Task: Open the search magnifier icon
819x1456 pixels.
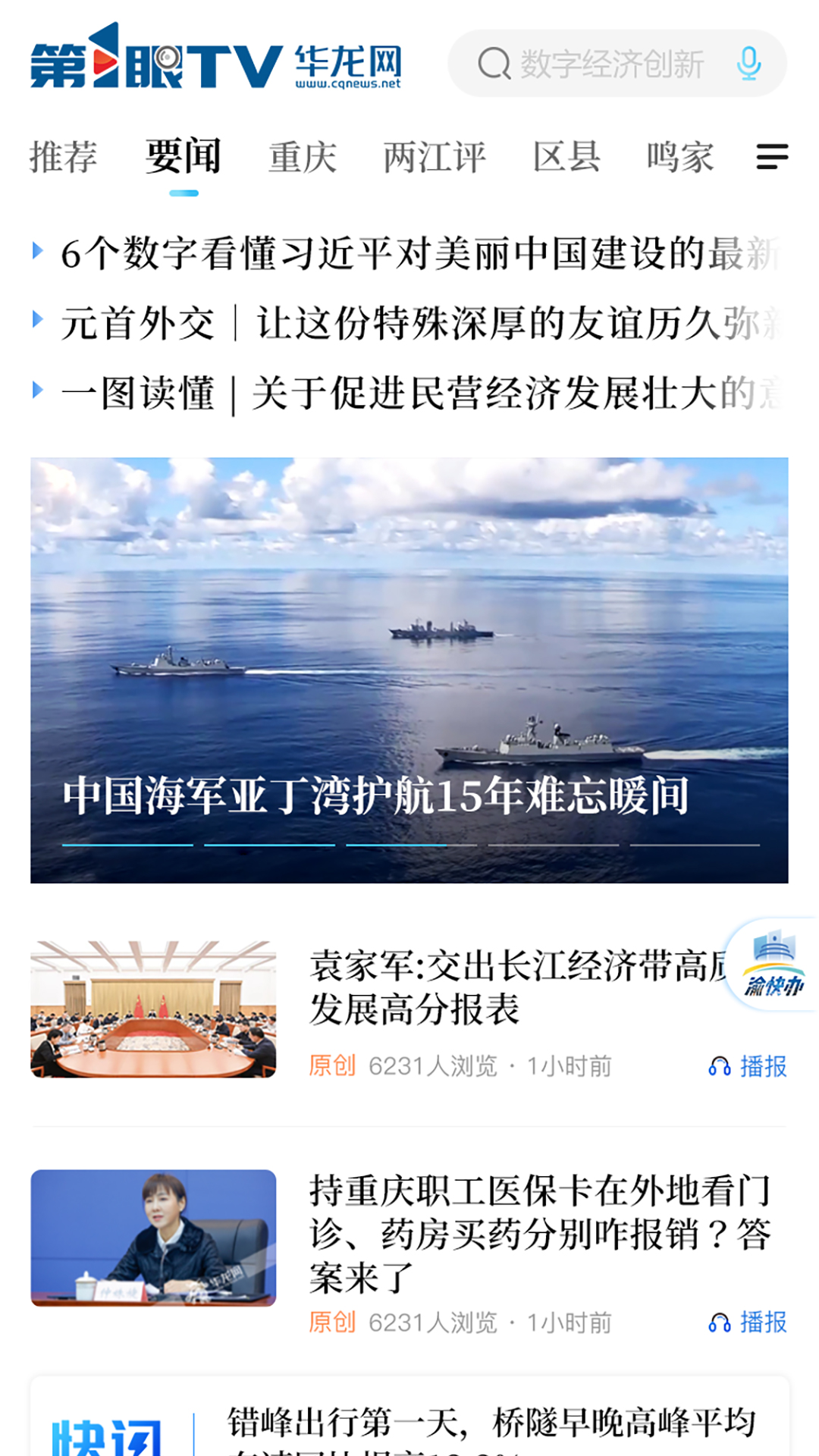Action: pyautogui.click(x=496, y=64)
